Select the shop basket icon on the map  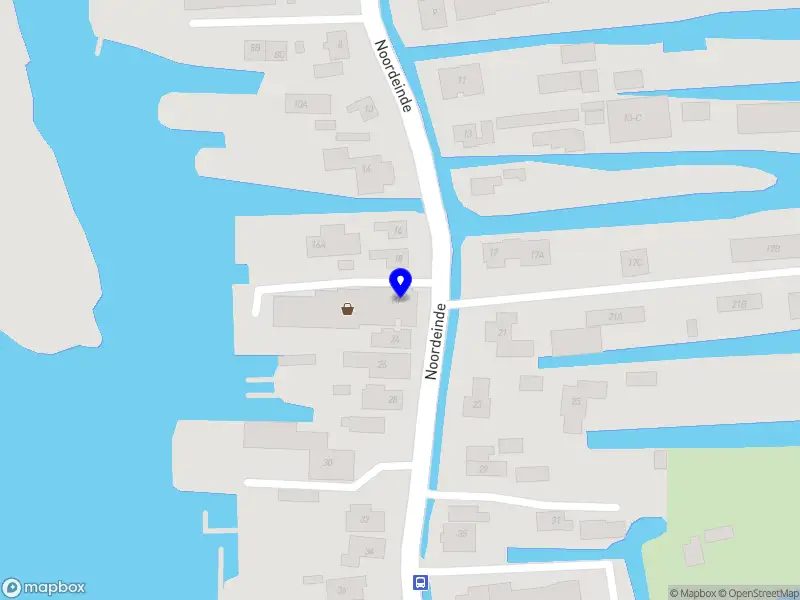348,309
